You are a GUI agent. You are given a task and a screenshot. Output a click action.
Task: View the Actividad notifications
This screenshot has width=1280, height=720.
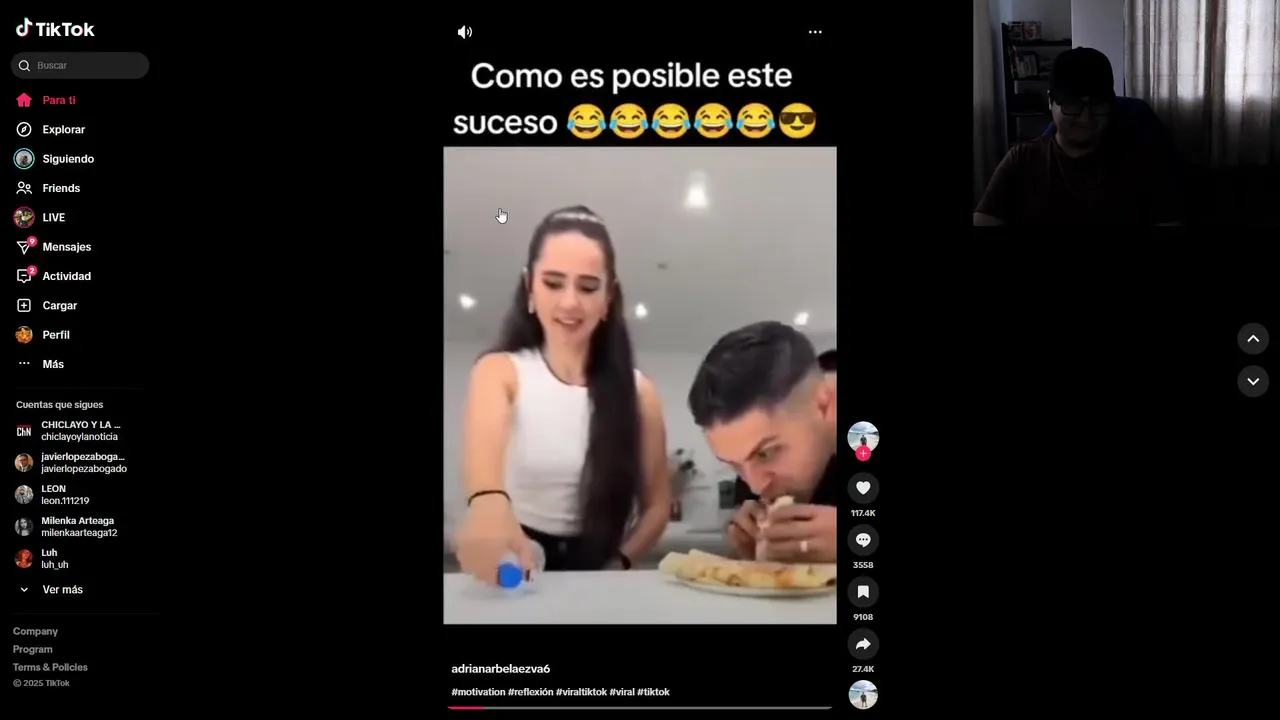pos(66,276)
